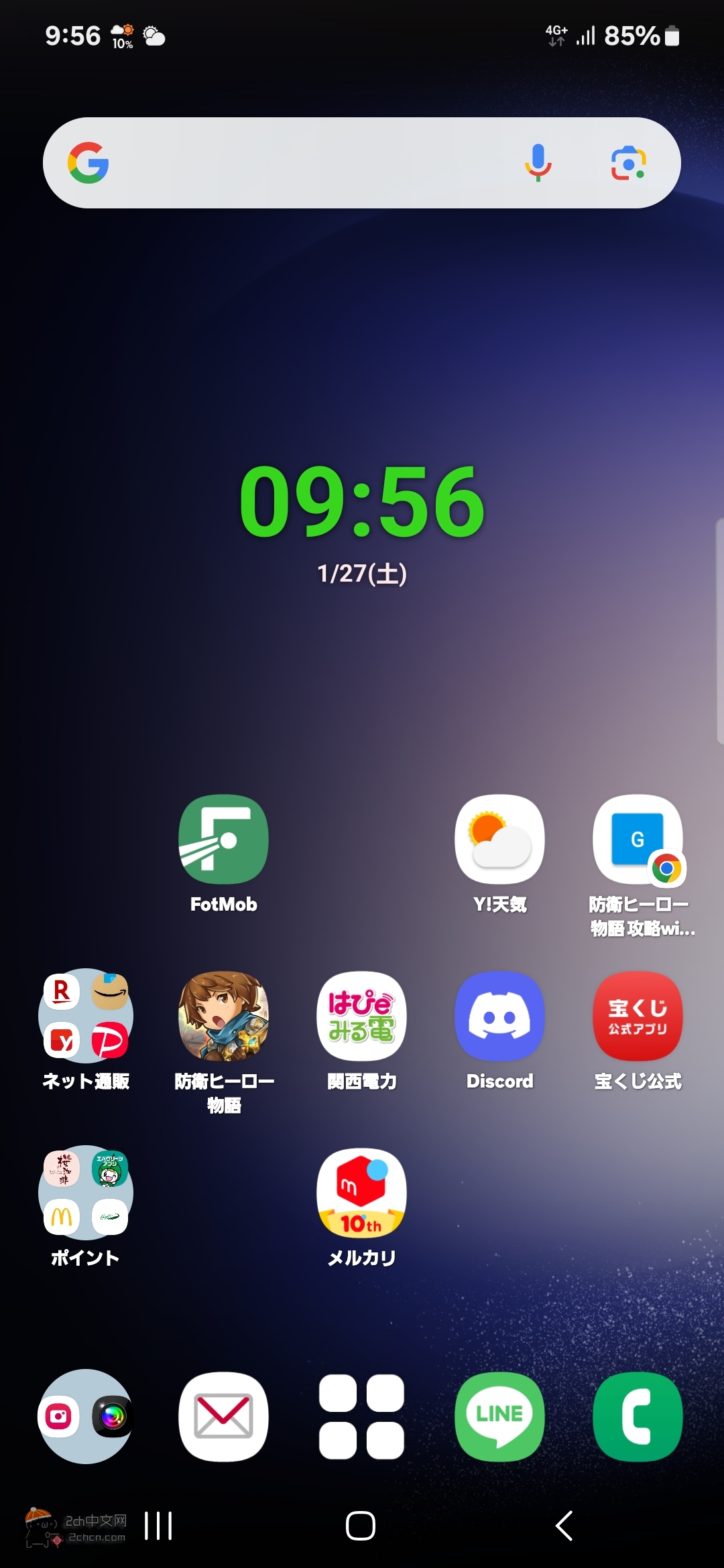Open the mail app in the dock
This screenshot has width=724, height=1568.
[x=223, y=1416]
